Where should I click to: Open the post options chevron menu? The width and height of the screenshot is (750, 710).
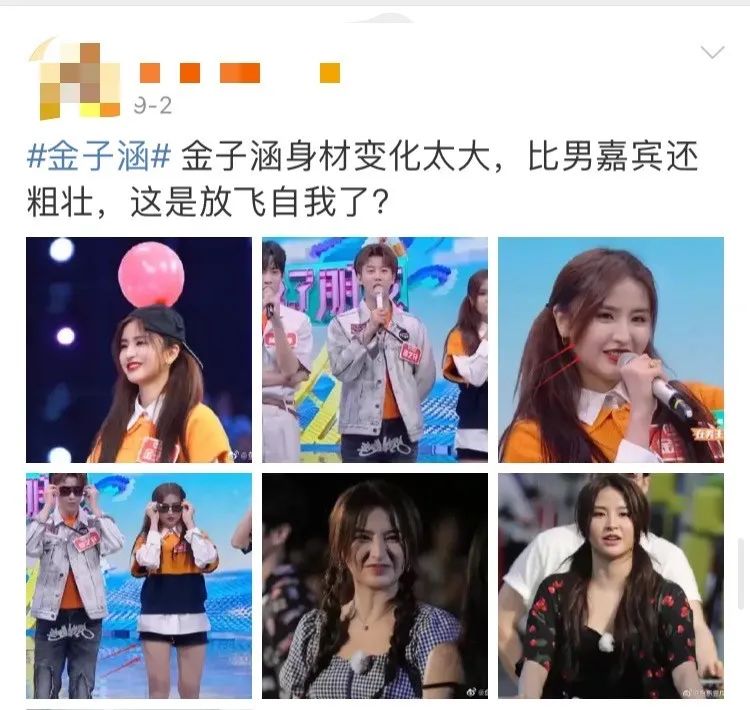[x=712, y=52]
